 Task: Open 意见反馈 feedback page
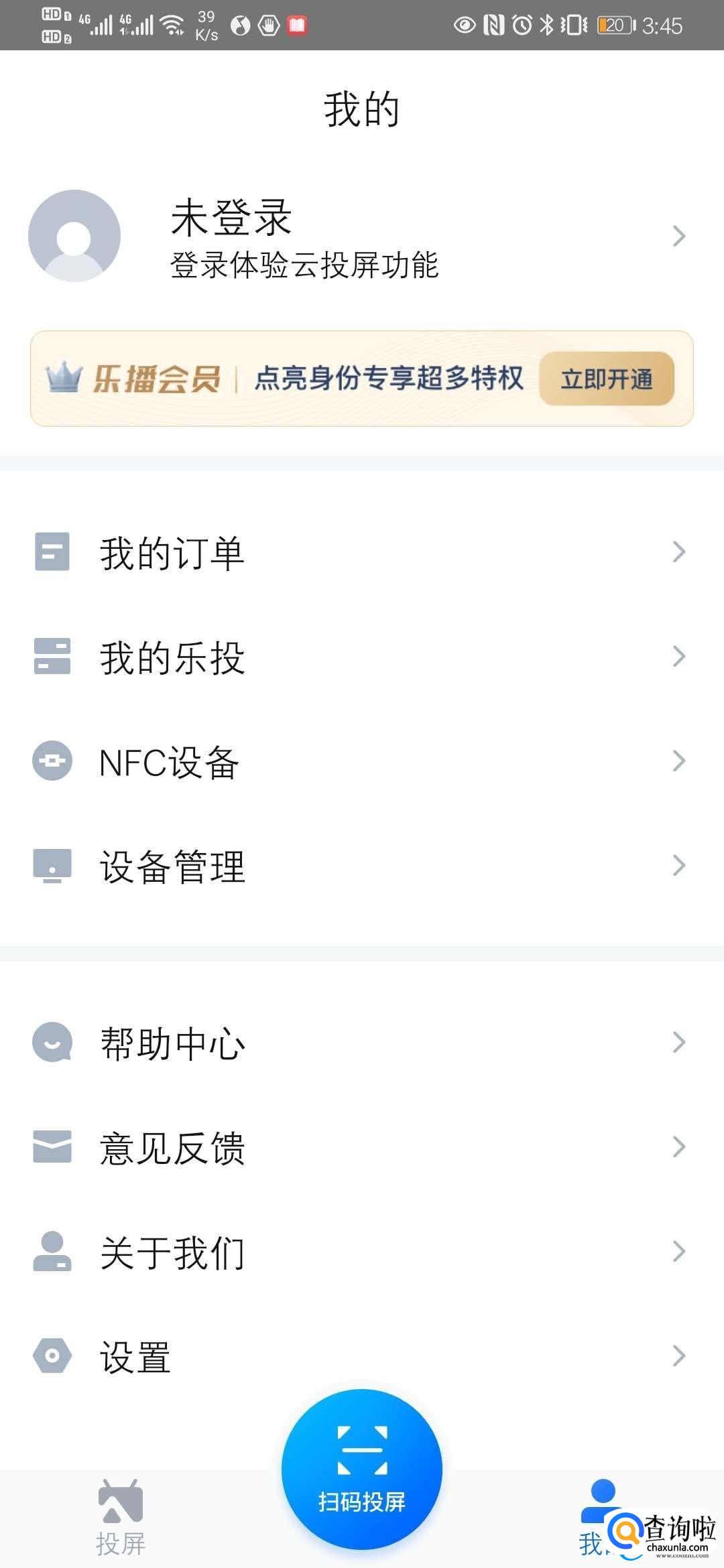pos(362,1147)
